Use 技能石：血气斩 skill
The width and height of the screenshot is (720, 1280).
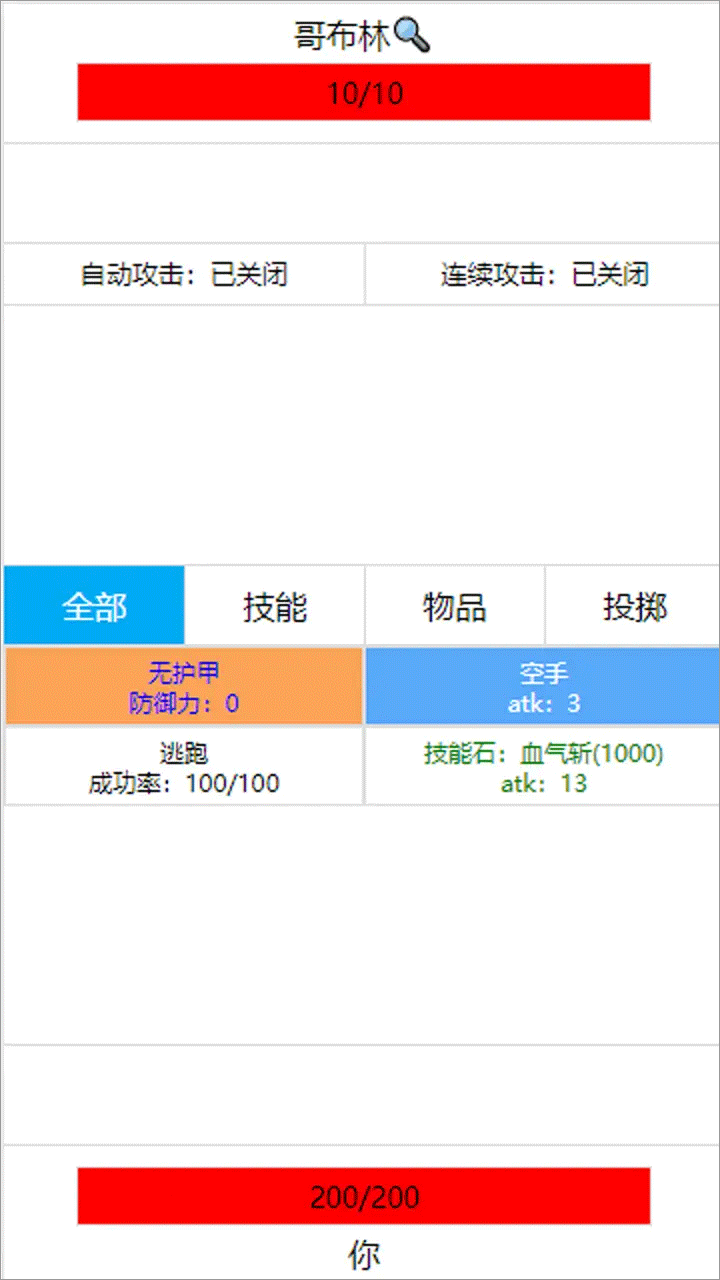(x=543, y=767)
